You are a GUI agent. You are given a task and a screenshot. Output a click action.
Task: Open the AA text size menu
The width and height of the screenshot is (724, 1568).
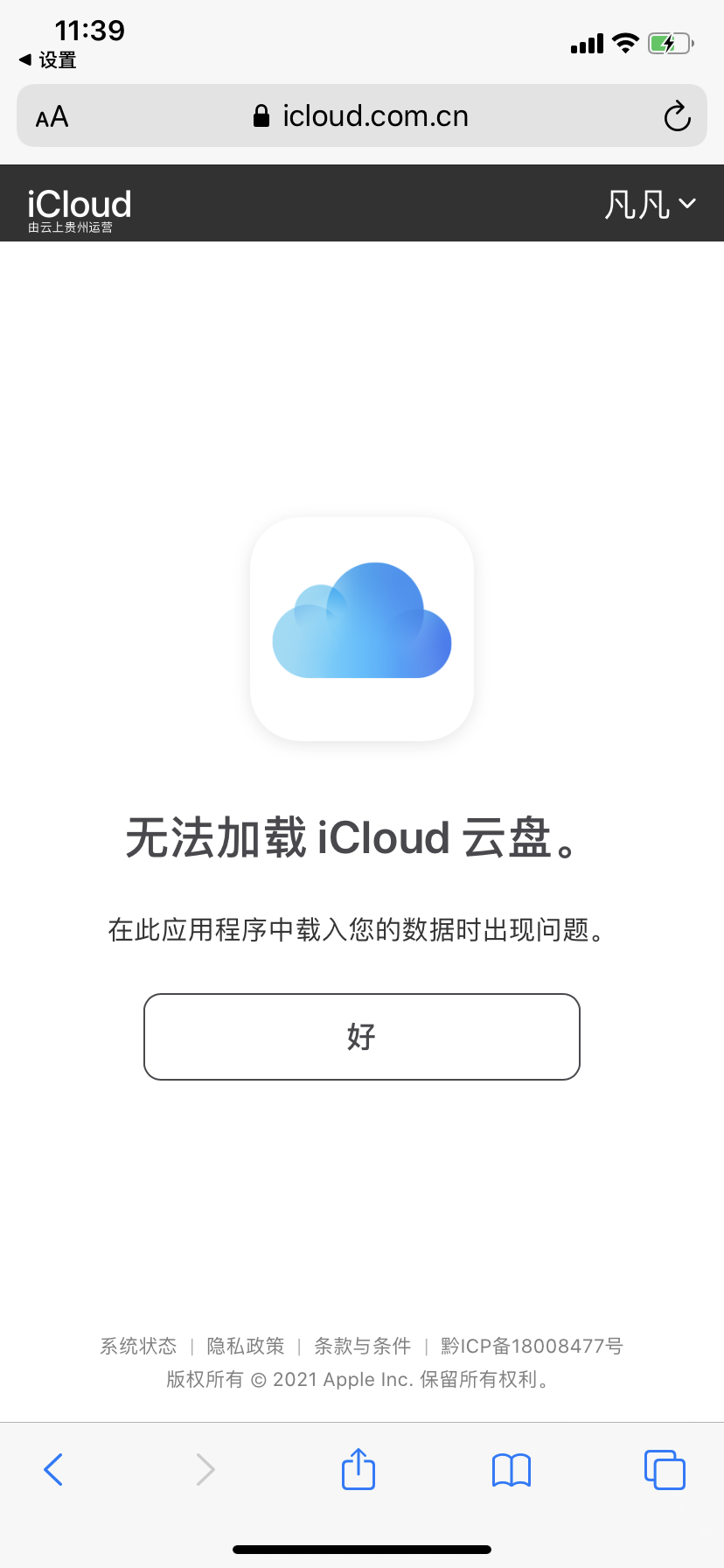coord(52,116)
